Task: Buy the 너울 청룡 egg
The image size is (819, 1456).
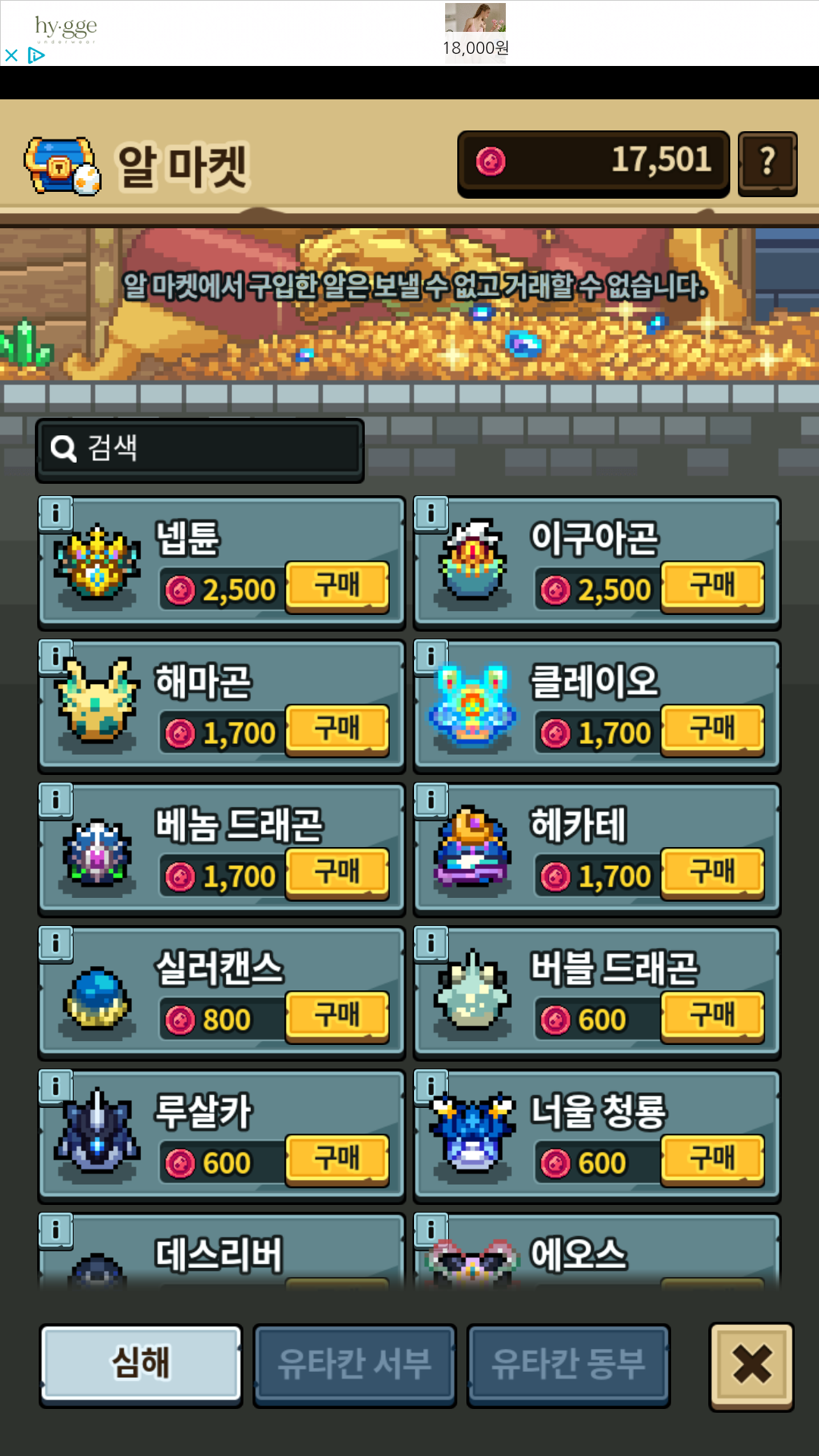Action: point(712,1159)
